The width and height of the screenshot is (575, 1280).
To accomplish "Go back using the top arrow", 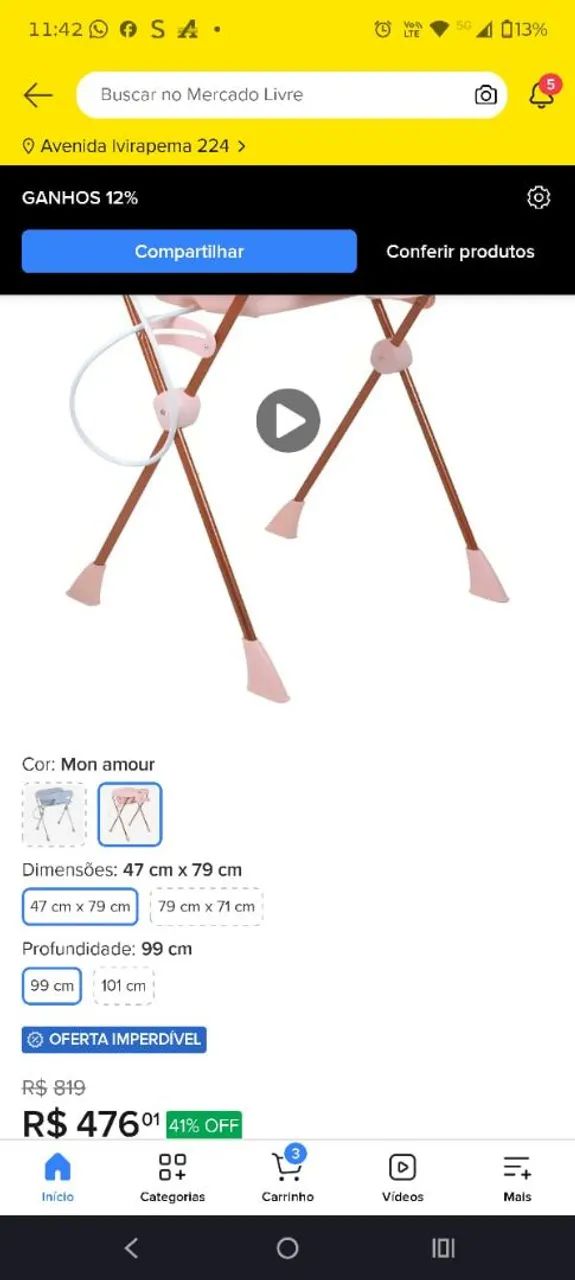I will click(x=38, y=95).
